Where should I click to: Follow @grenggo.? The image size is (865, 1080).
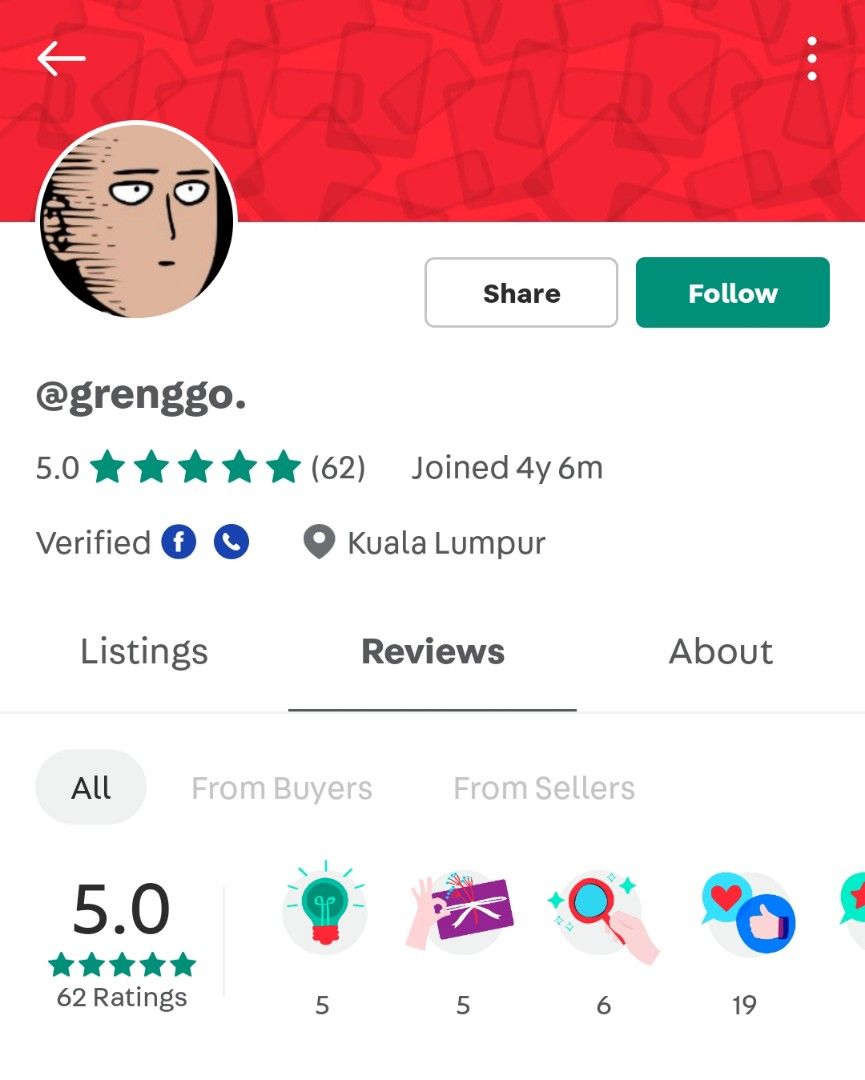[733, 293]
